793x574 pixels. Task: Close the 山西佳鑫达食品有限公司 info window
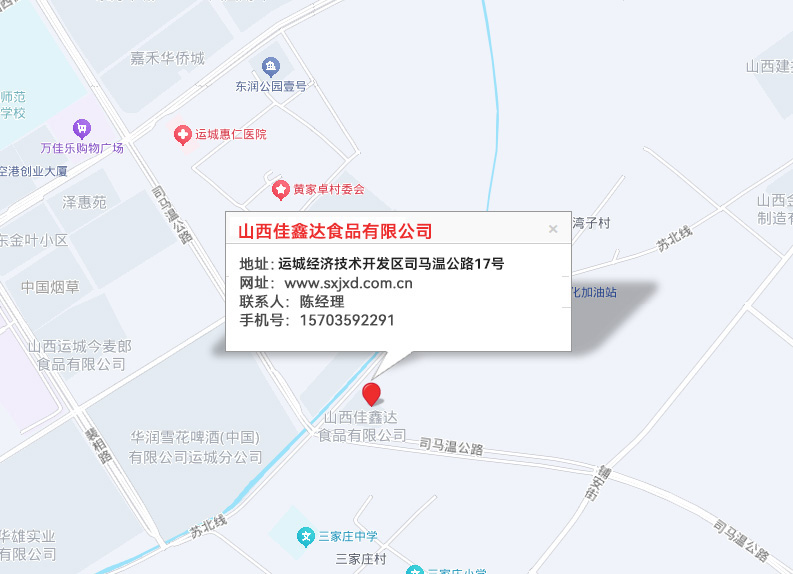click(553, 229)
